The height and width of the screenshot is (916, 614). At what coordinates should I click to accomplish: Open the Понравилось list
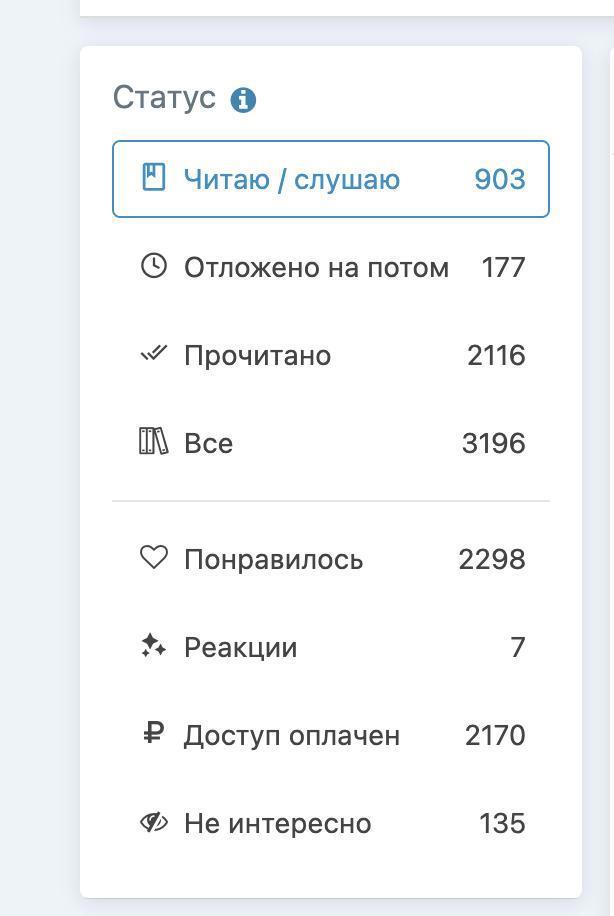330,559
